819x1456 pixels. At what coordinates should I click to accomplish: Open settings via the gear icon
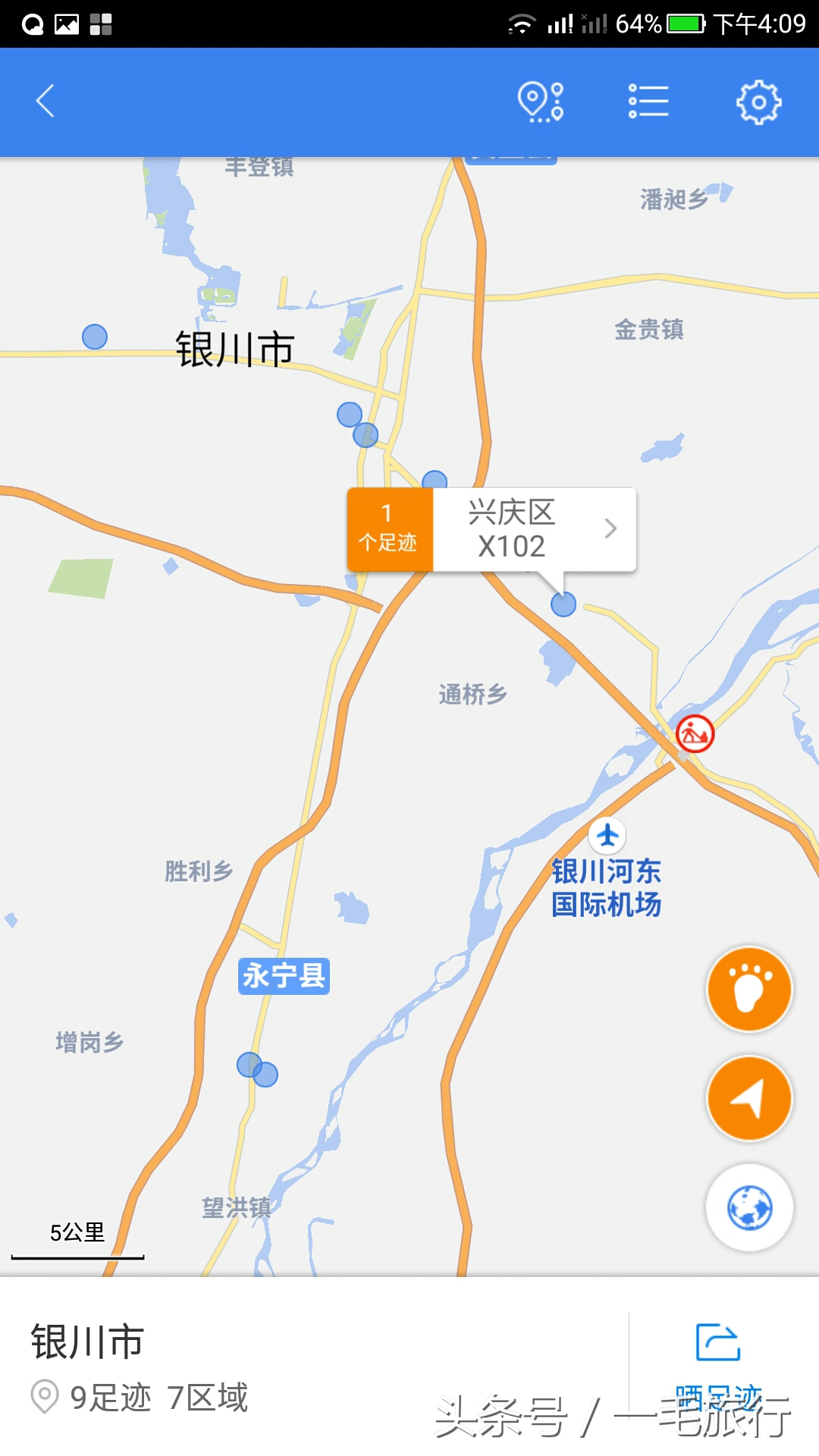(x=758, y=101)
